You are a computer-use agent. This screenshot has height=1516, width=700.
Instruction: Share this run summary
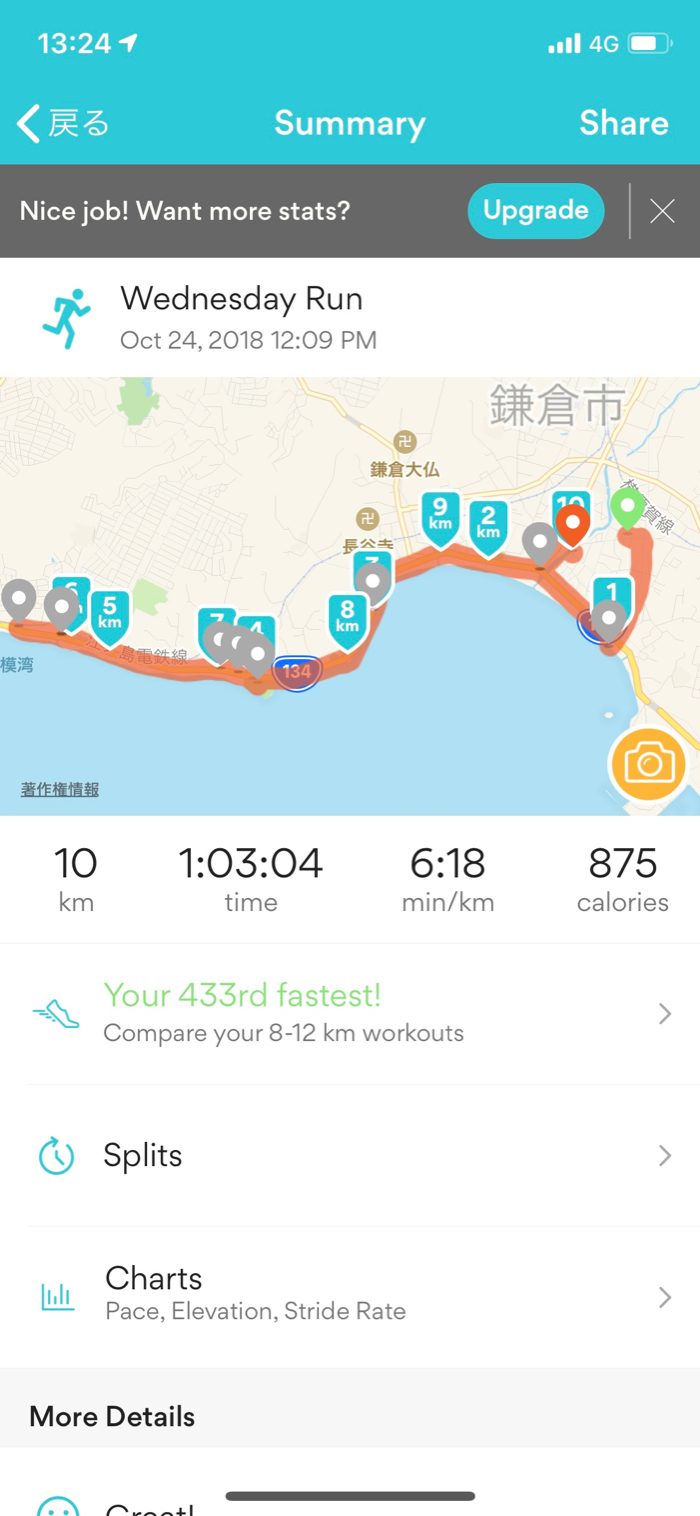tap(623, 123)
